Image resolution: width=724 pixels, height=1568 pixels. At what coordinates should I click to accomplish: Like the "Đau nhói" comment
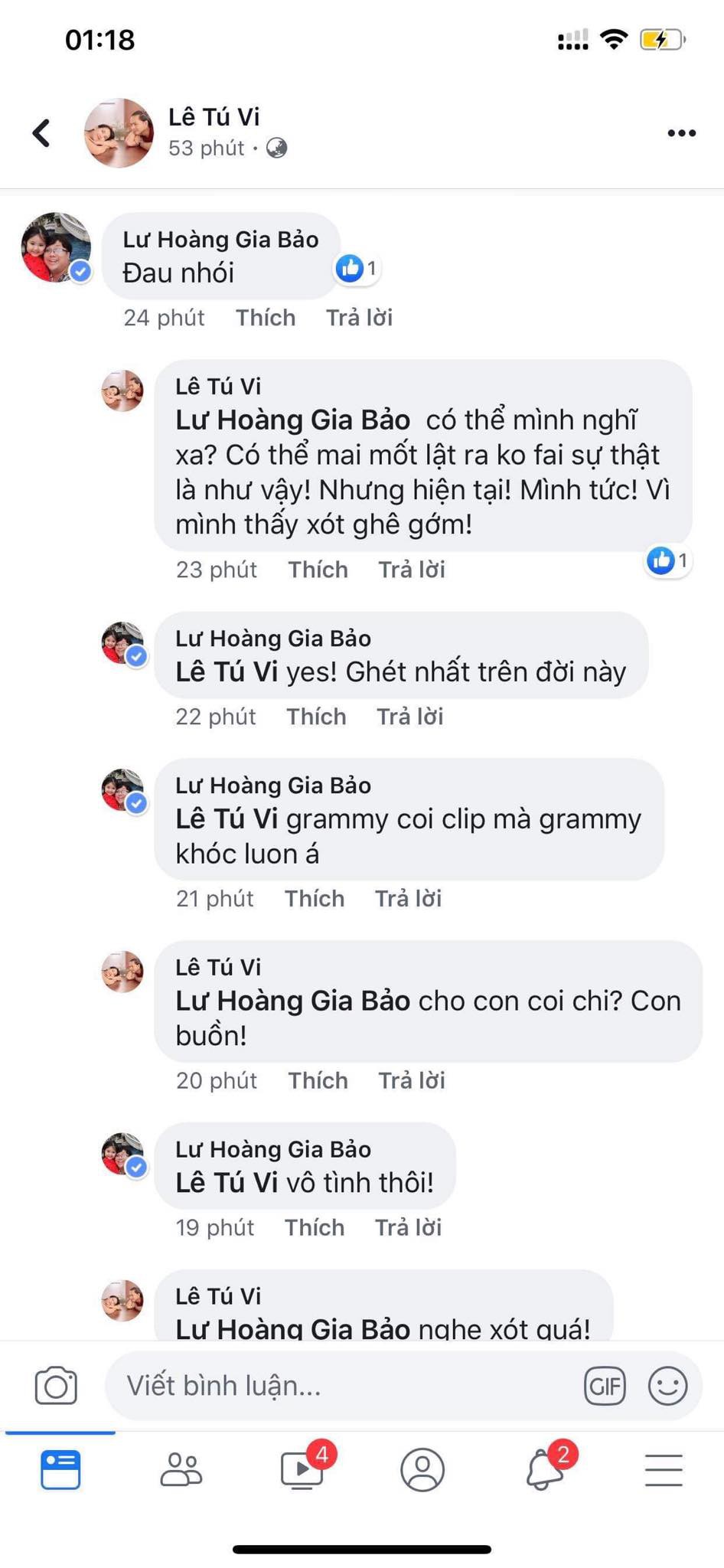265,318
